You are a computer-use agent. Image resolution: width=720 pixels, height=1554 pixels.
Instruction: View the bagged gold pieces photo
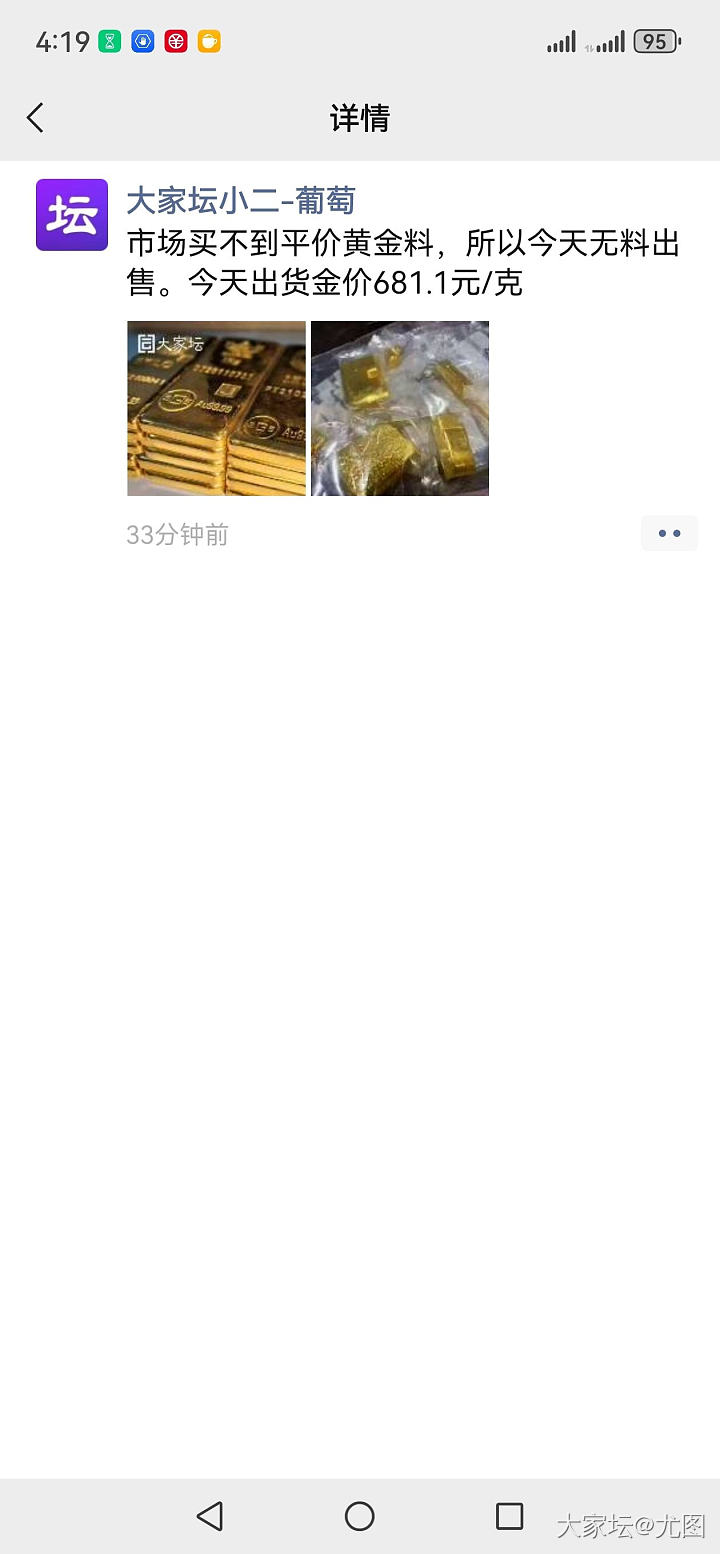tap(400, 408)
